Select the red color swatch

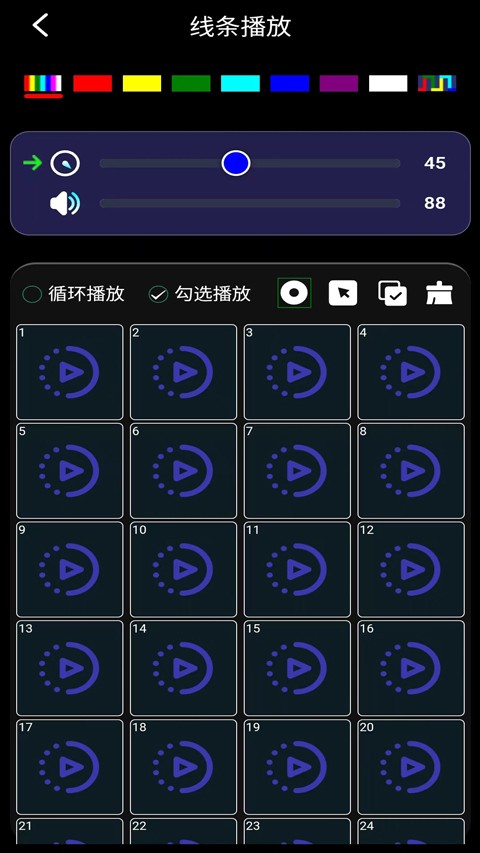point(93,83)
